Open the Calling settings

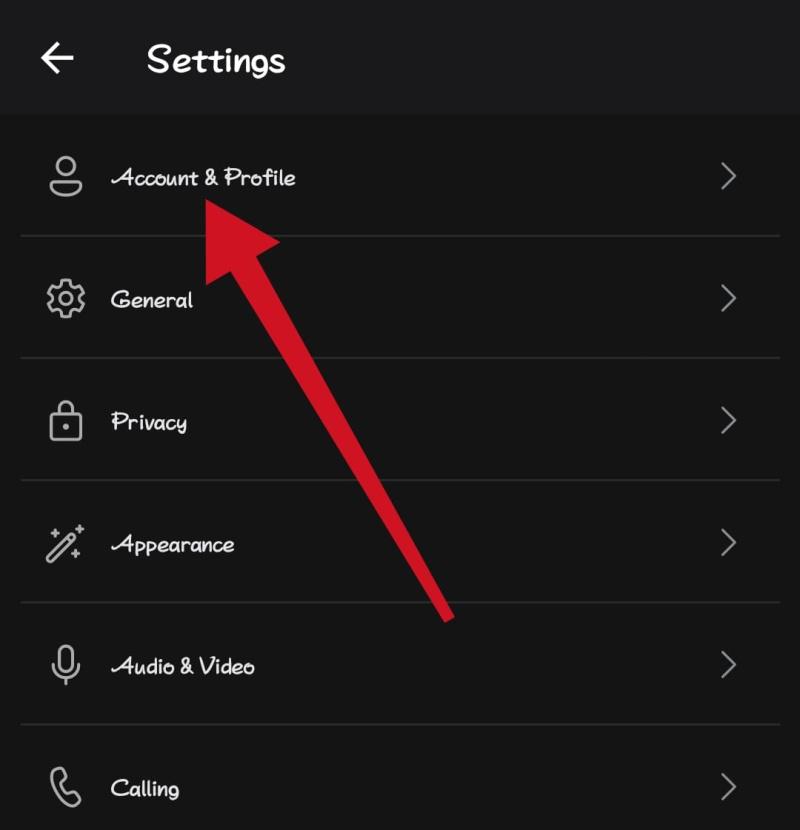click(145, 788)
